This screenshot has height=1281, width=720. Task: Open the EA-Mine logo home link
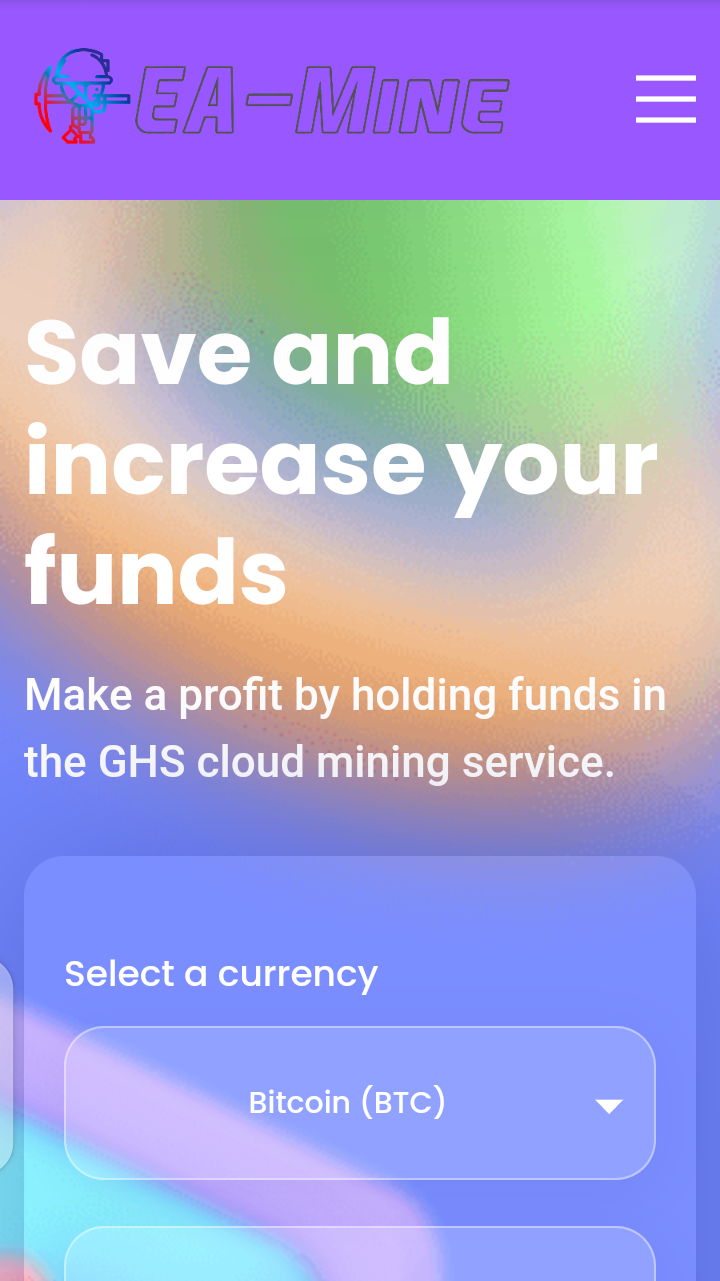[272, 99]
